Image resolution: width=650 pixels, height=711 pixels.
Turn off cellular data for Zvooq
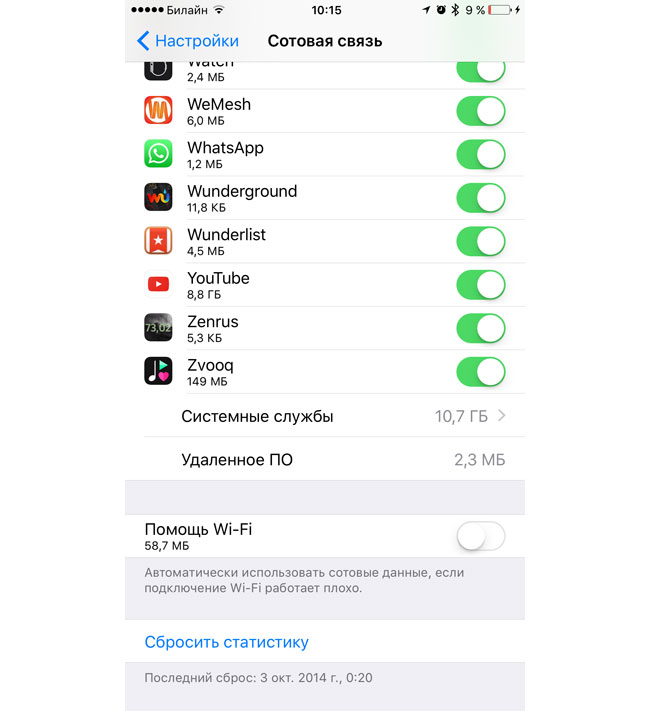480,372
